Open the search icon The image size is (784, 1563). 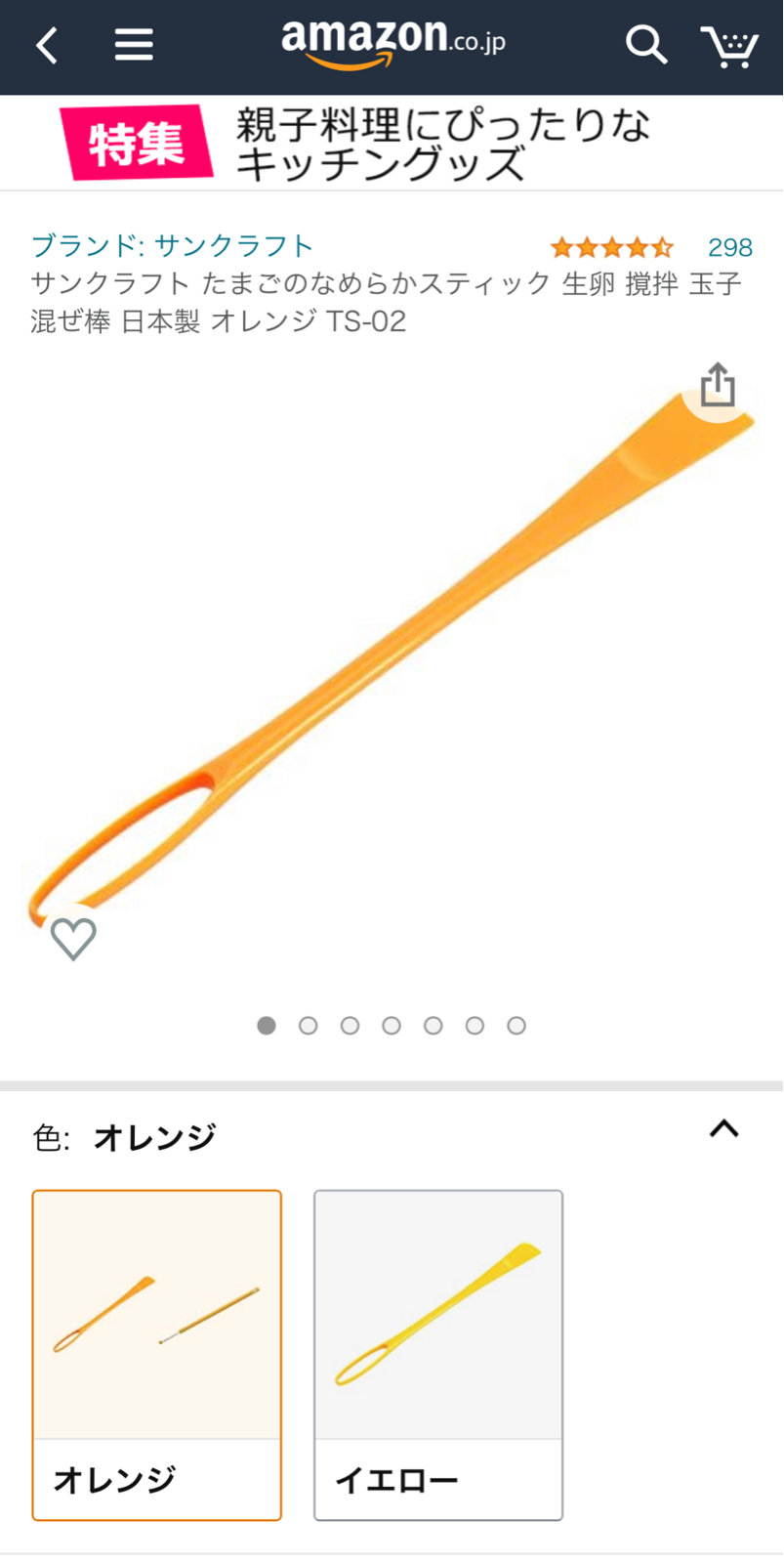pos(645,45)
